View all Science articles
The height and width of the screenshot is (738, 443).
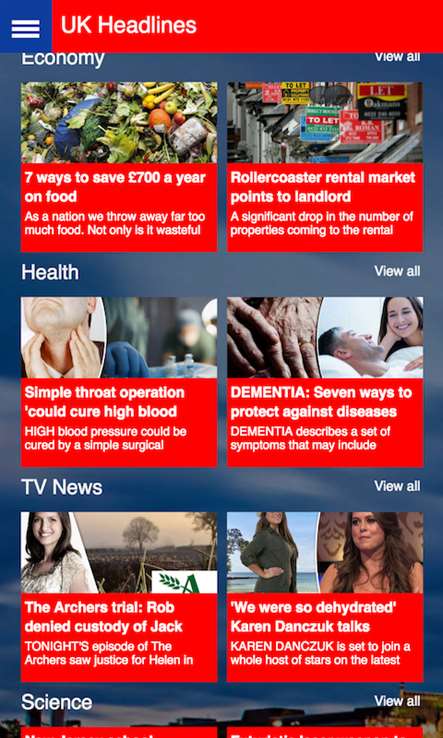pos(397,701)
